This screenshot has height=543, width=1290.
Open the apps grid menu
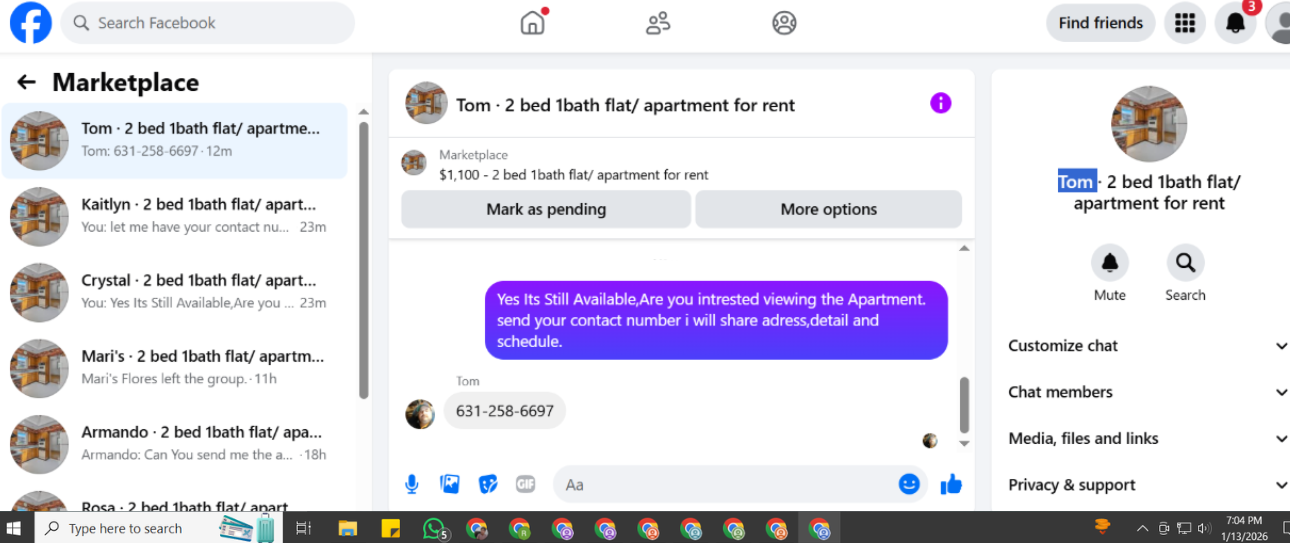tap(1185, 23)
